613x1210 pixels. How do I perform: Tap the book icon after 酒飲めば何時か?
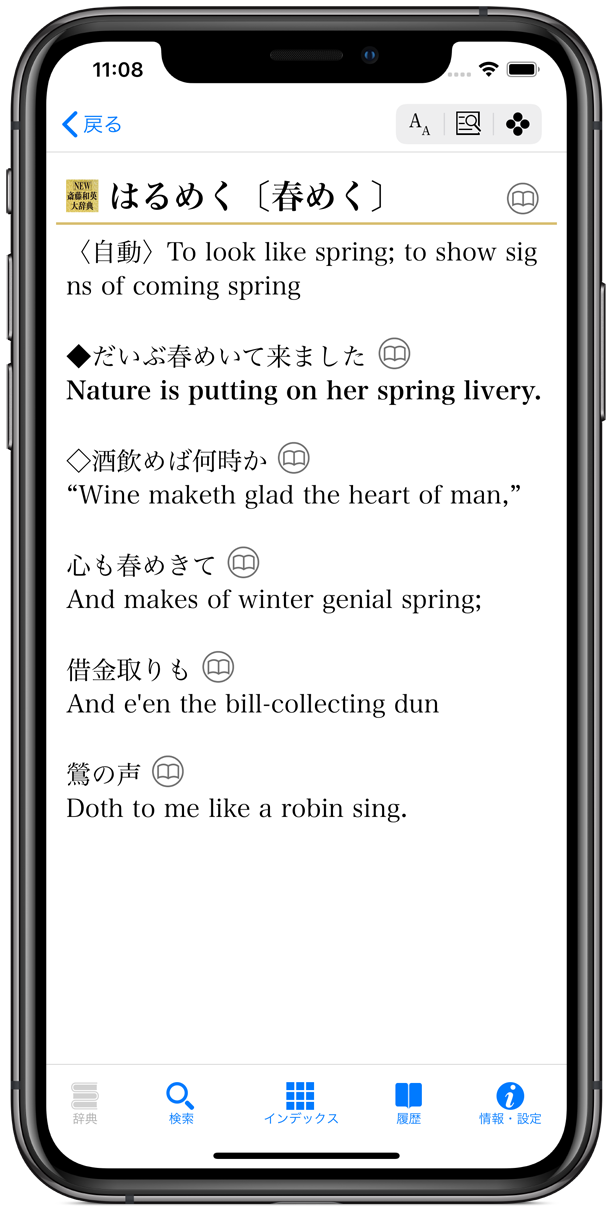coord(294,459)
